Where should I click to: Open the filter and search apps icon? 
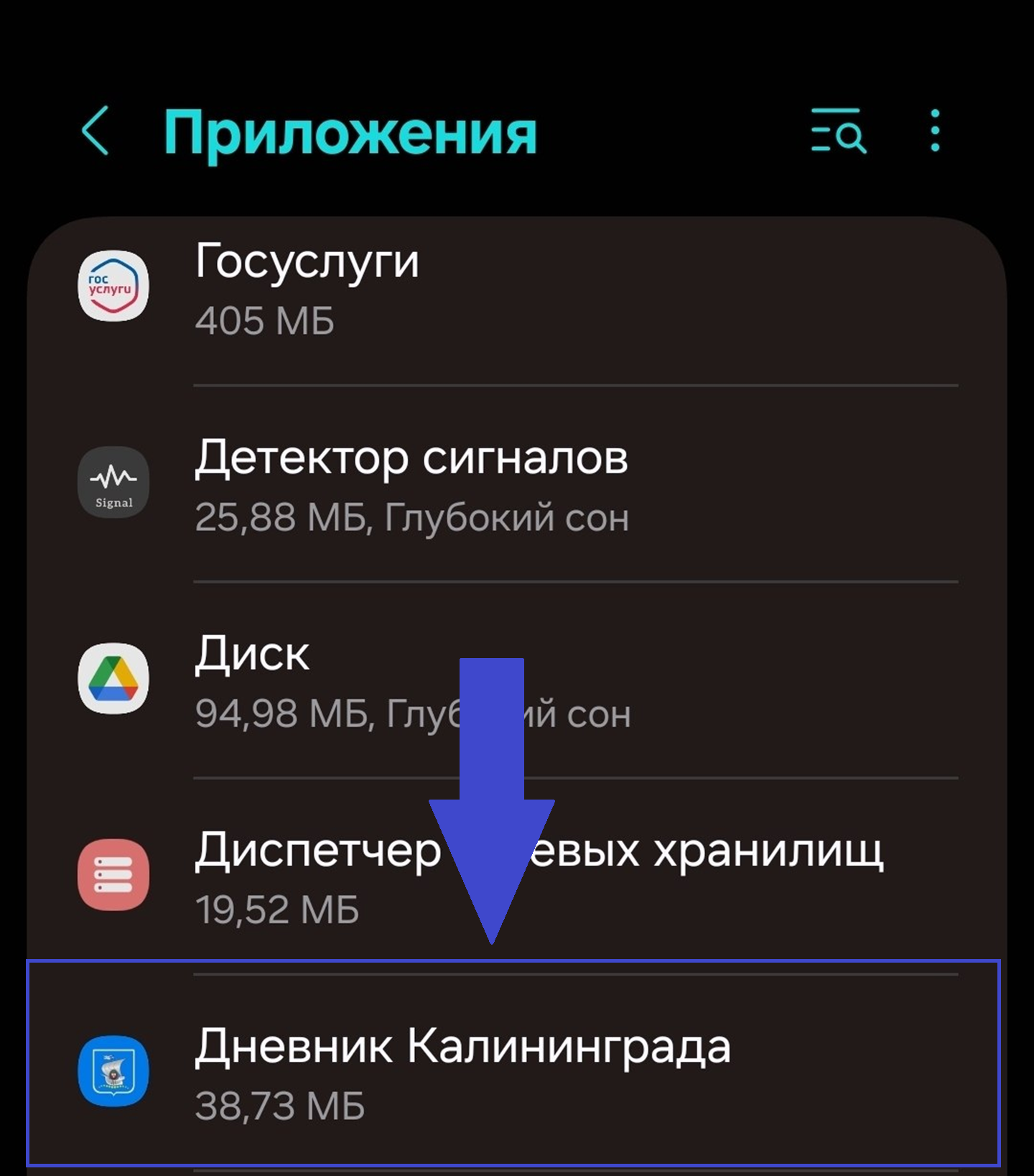tap(838, 131)
